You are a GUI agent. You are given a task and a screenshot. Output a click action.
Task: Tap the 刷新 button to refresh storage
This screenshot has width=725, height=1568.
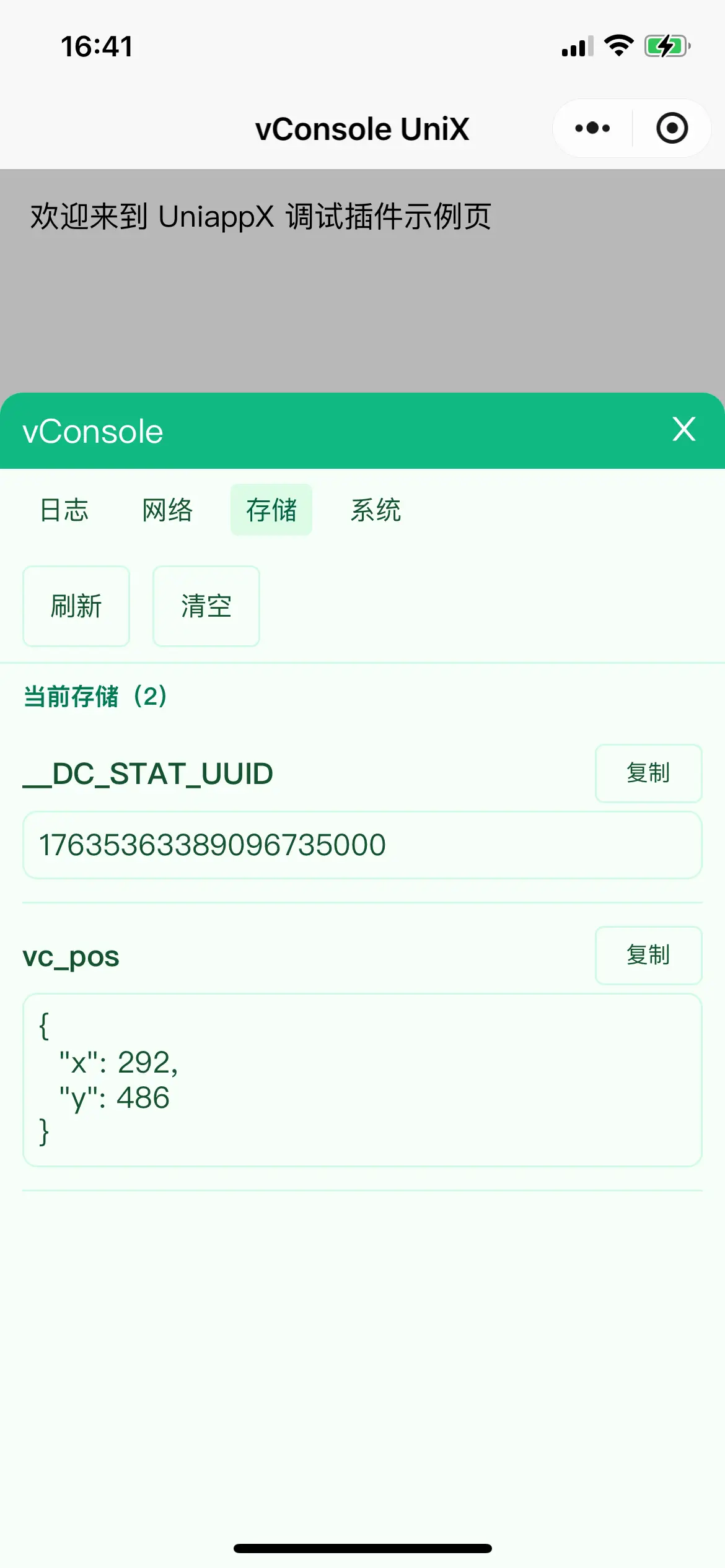click(x=76, y=606)
